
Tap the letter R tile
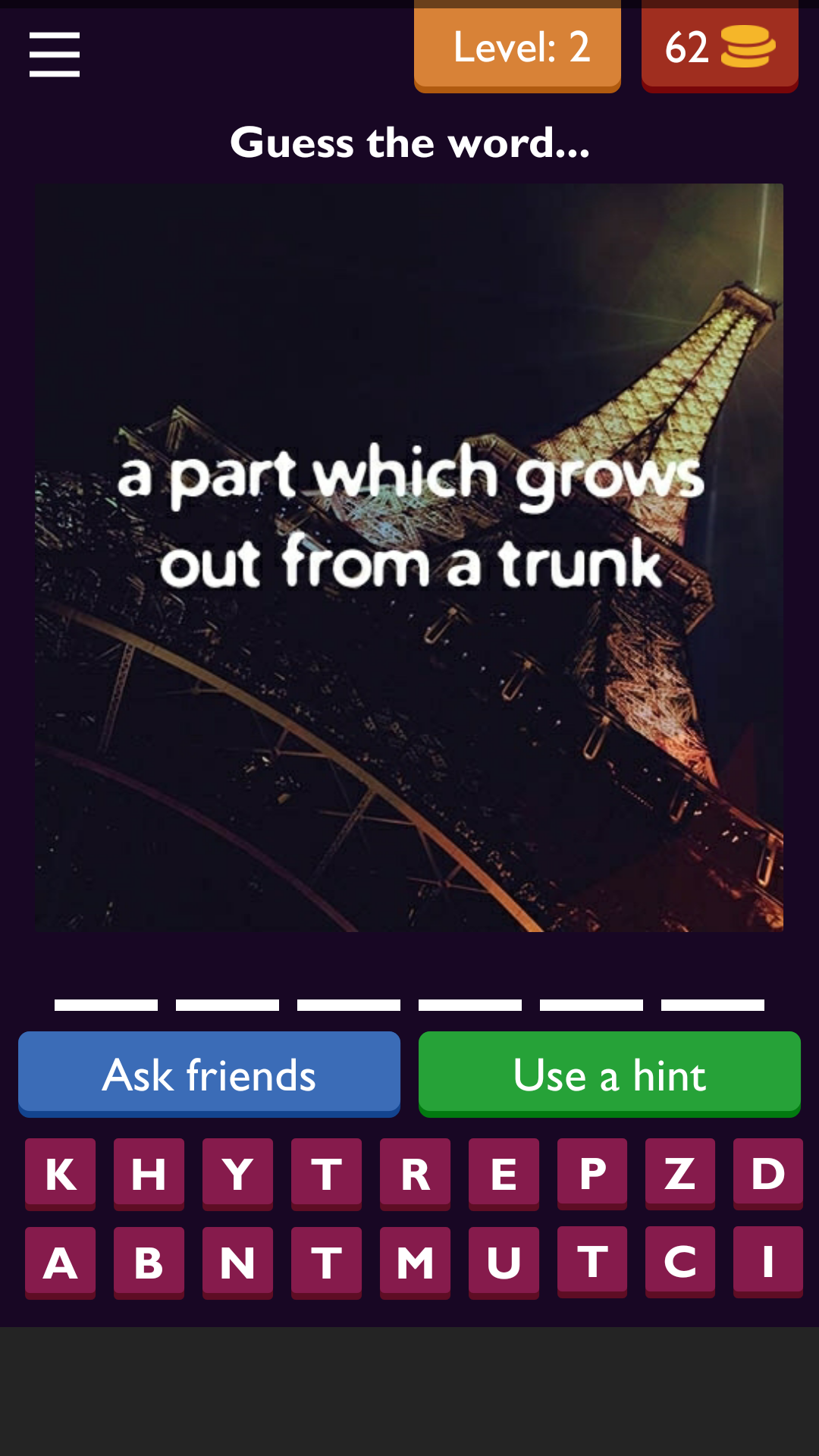click(414, 1173)
